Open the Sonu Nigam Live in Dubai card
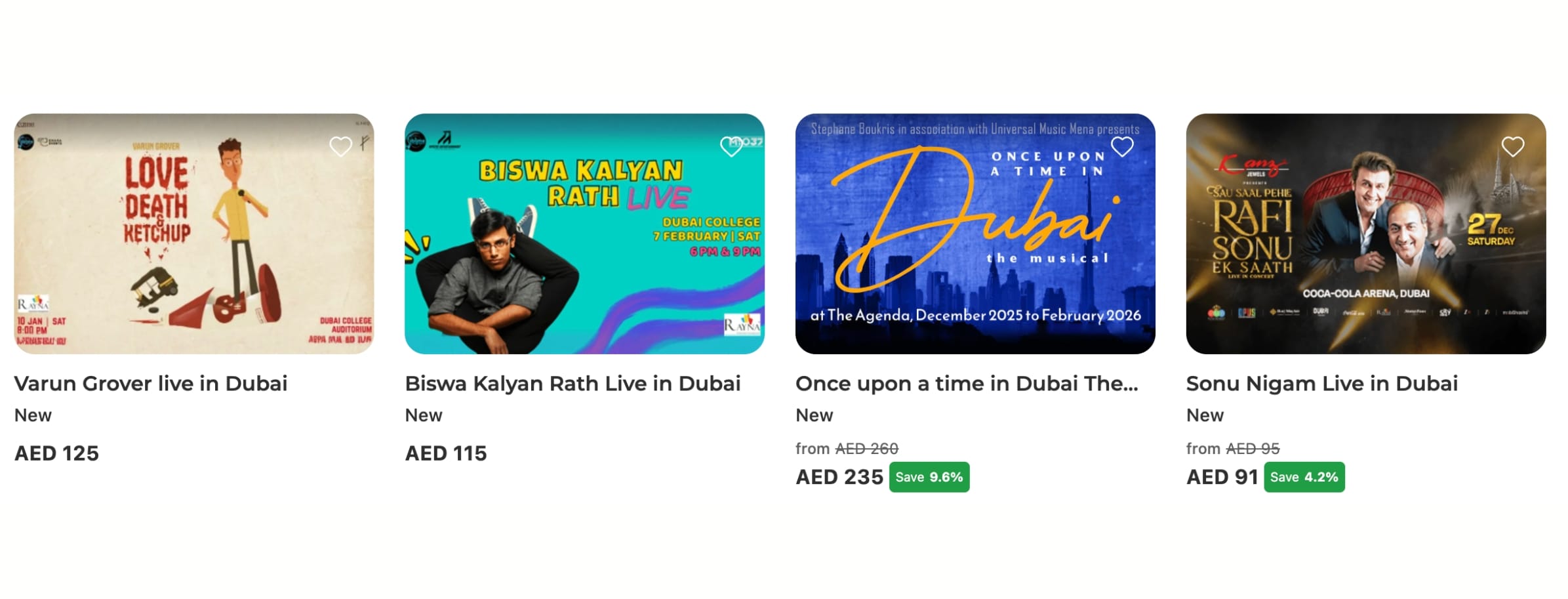Screen dimensions: 1568x599 [x=1365, y=234]
